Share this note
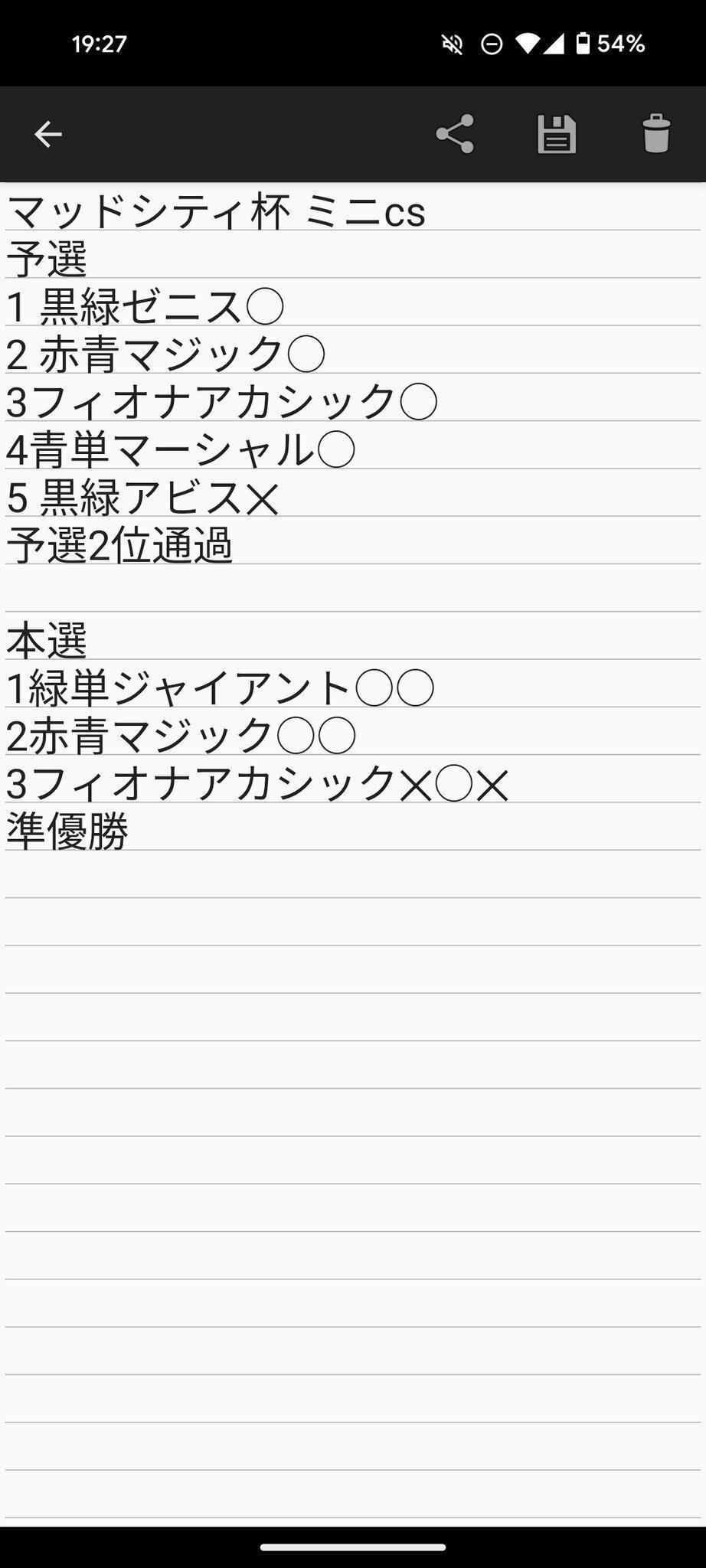 [455, 135]
